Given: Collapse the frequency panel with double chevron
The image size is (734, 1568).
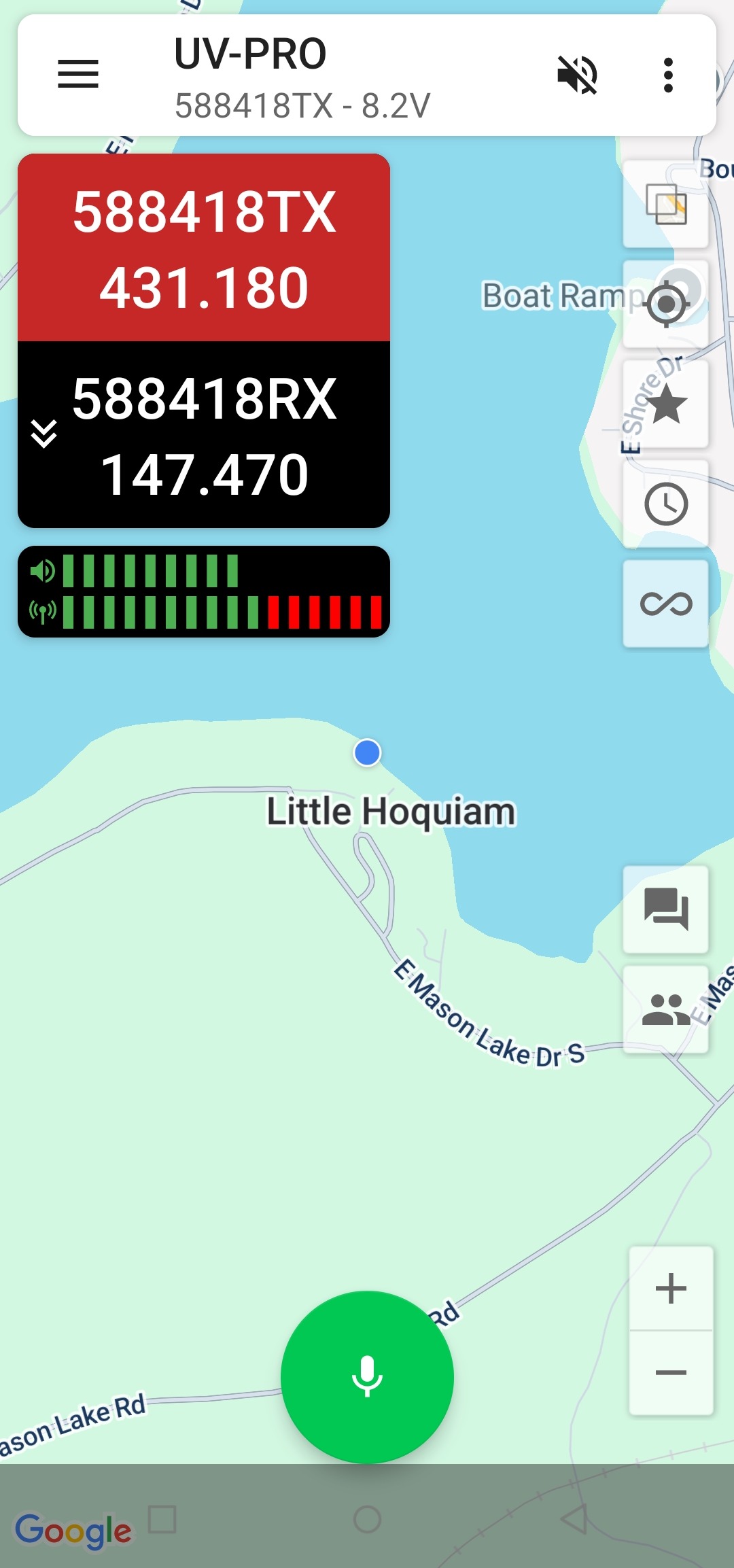Looking at the screenshot, I should [x=43, y=434].
